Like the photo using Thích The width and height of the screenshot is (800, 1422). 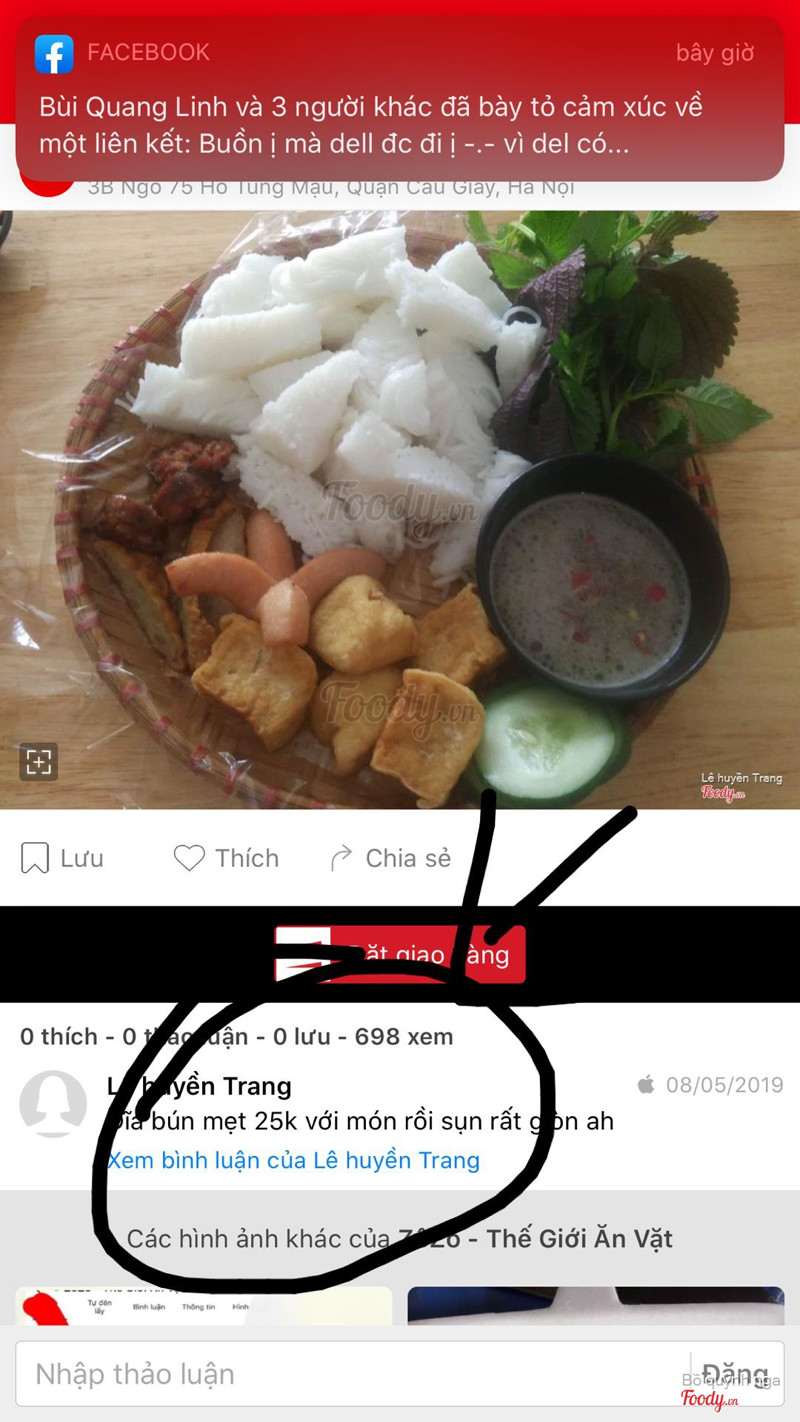click(x=226, y=858)
